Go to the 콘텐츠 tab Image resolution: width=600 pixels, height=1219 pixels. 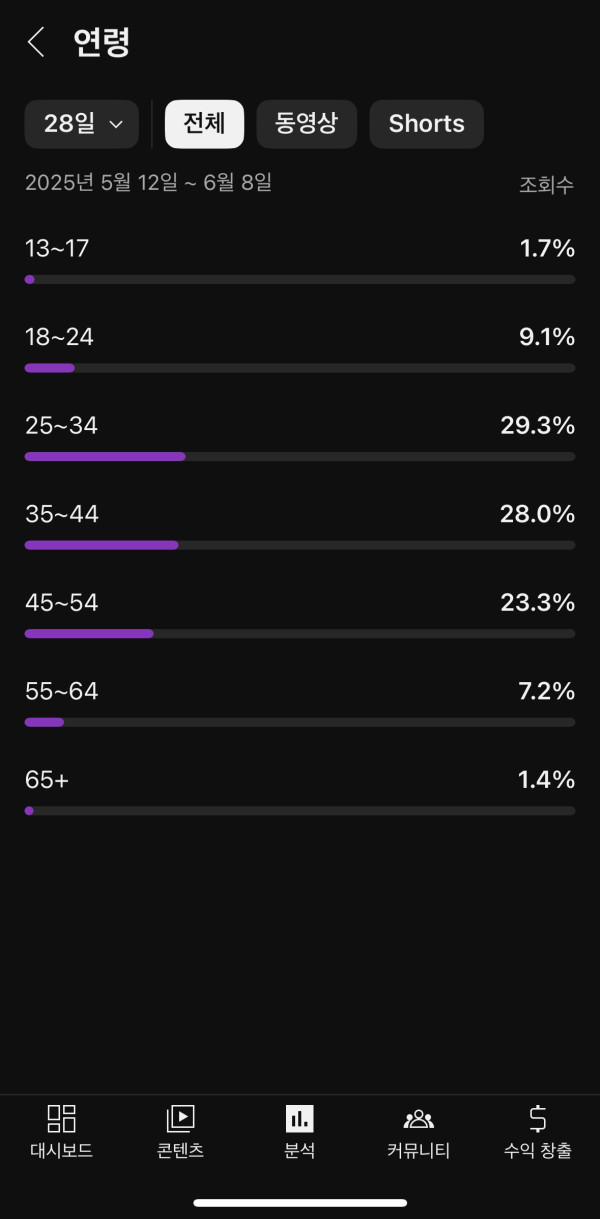[x=180, y=1132]
